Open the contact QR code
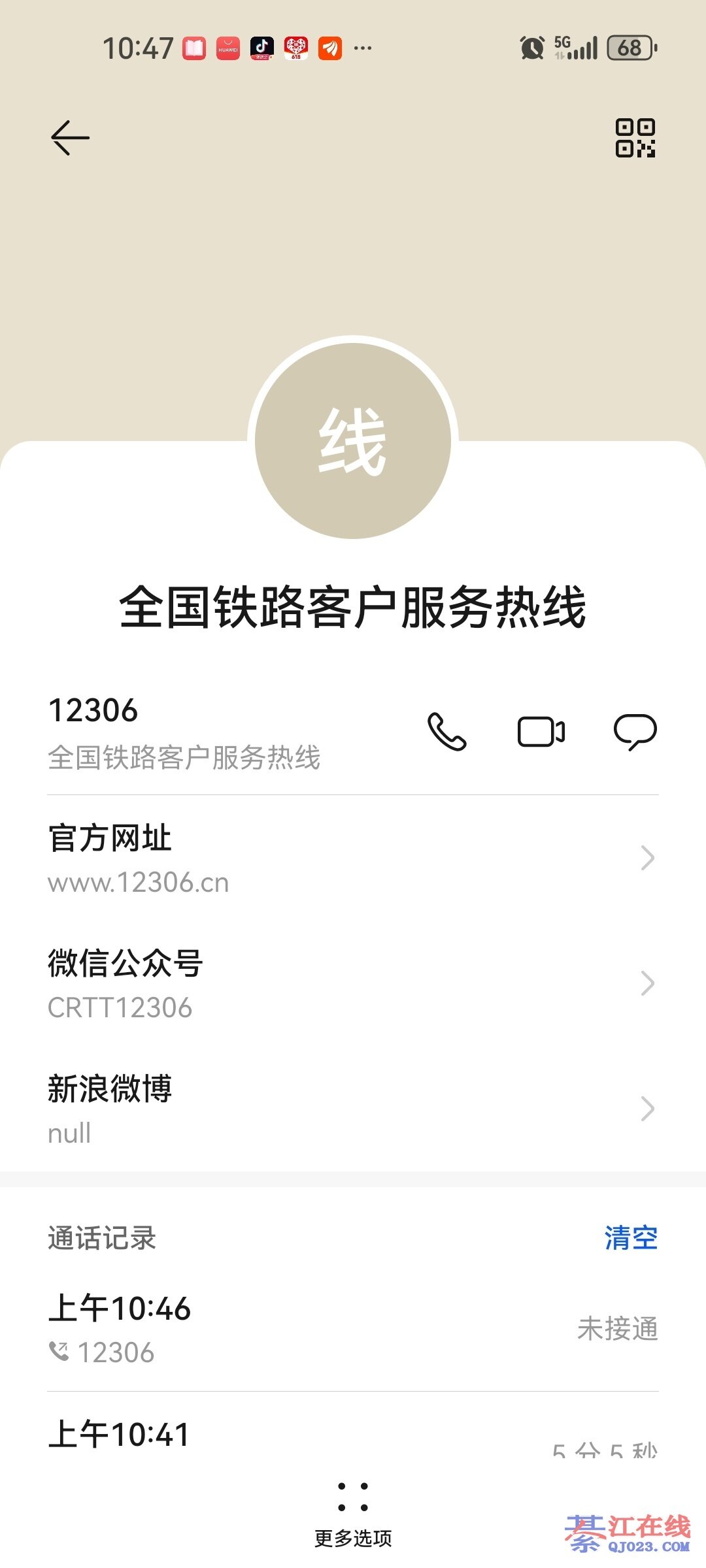 [635, 138]
